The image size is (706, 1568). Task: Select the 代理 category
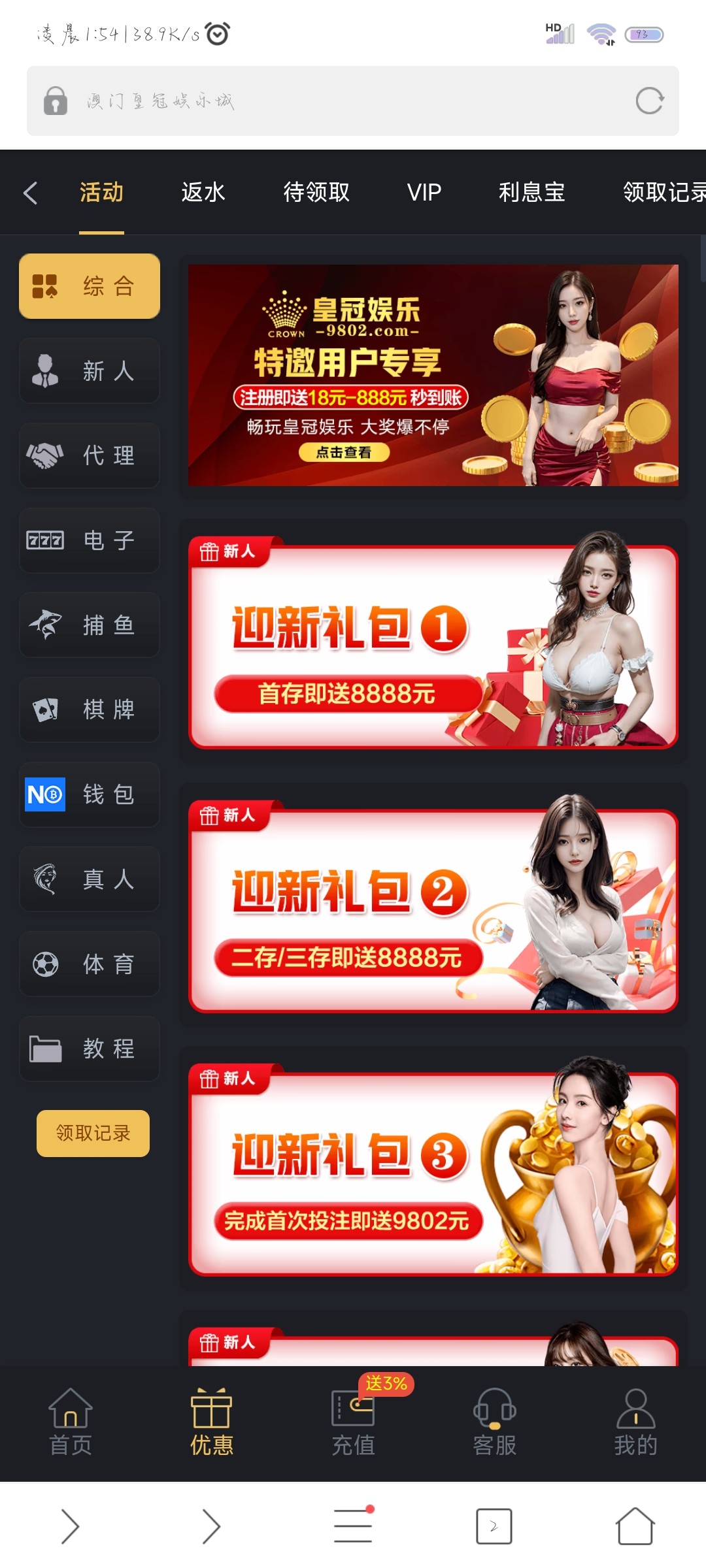click(x=90, y=455)
